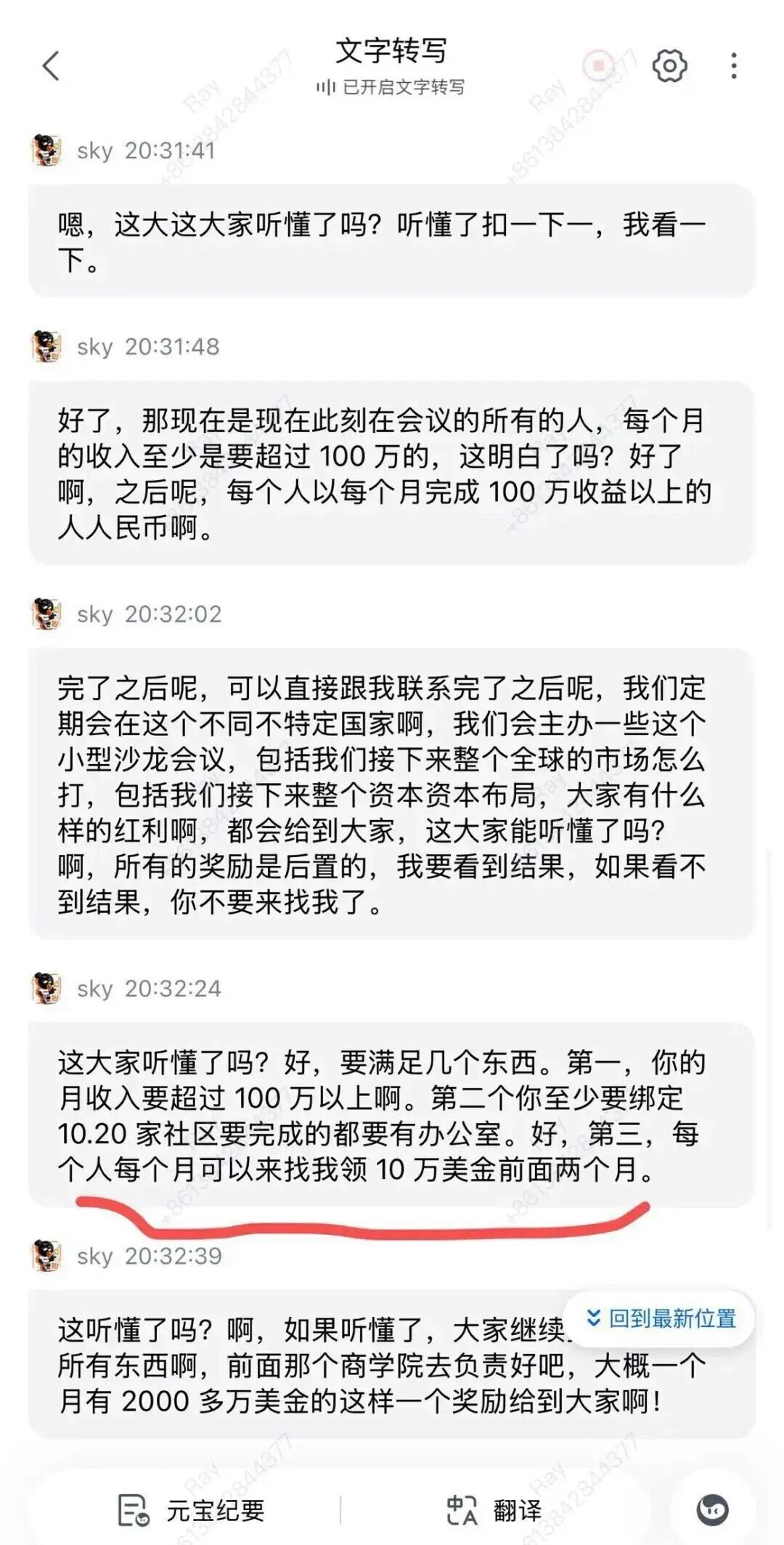Go back from the 文字转写 screen
The height and width of the screenshot is (1545, 784).
point(51,66)
